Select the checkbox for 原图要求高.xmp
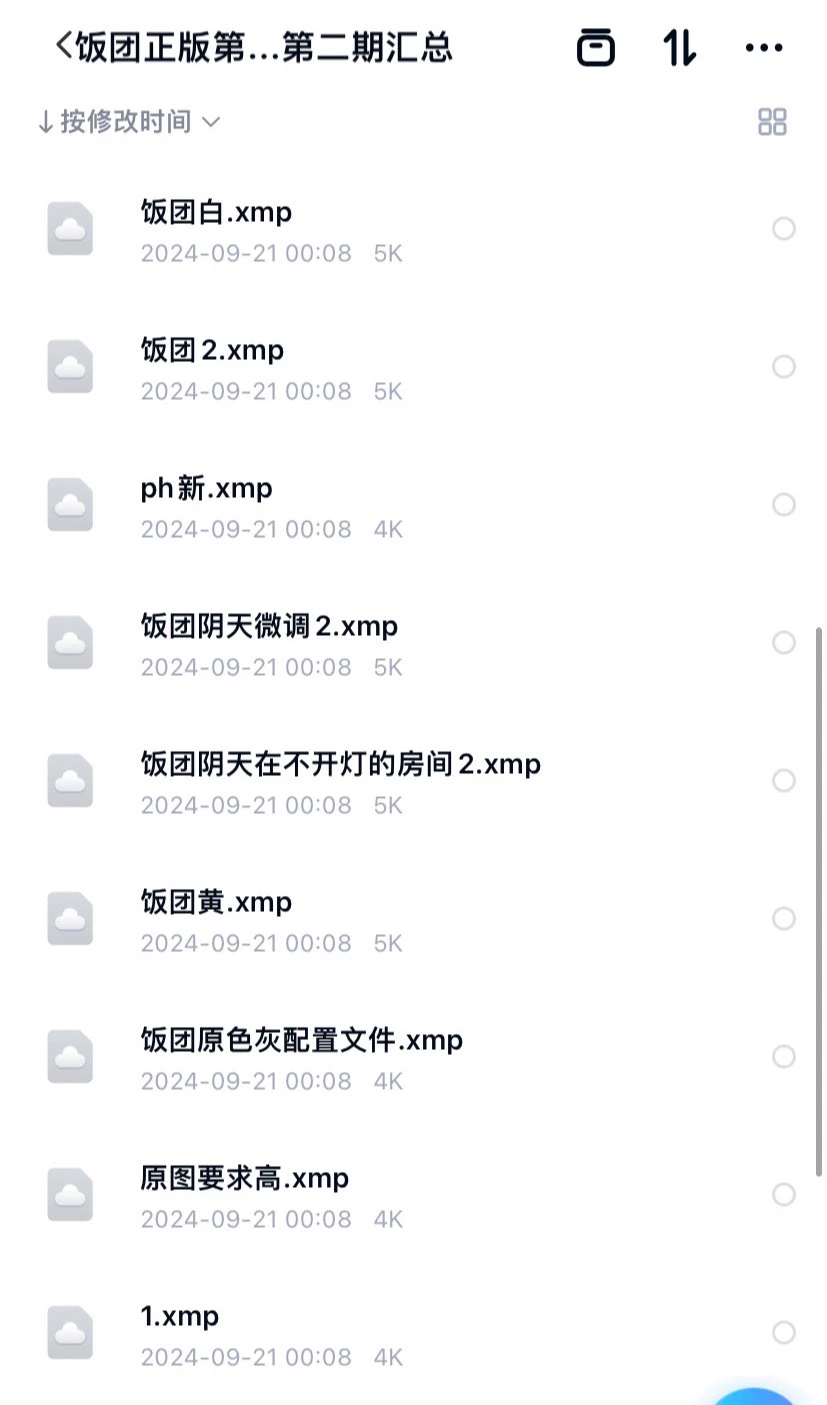Screen dimensions: 827x1405 coord(784,1195)
